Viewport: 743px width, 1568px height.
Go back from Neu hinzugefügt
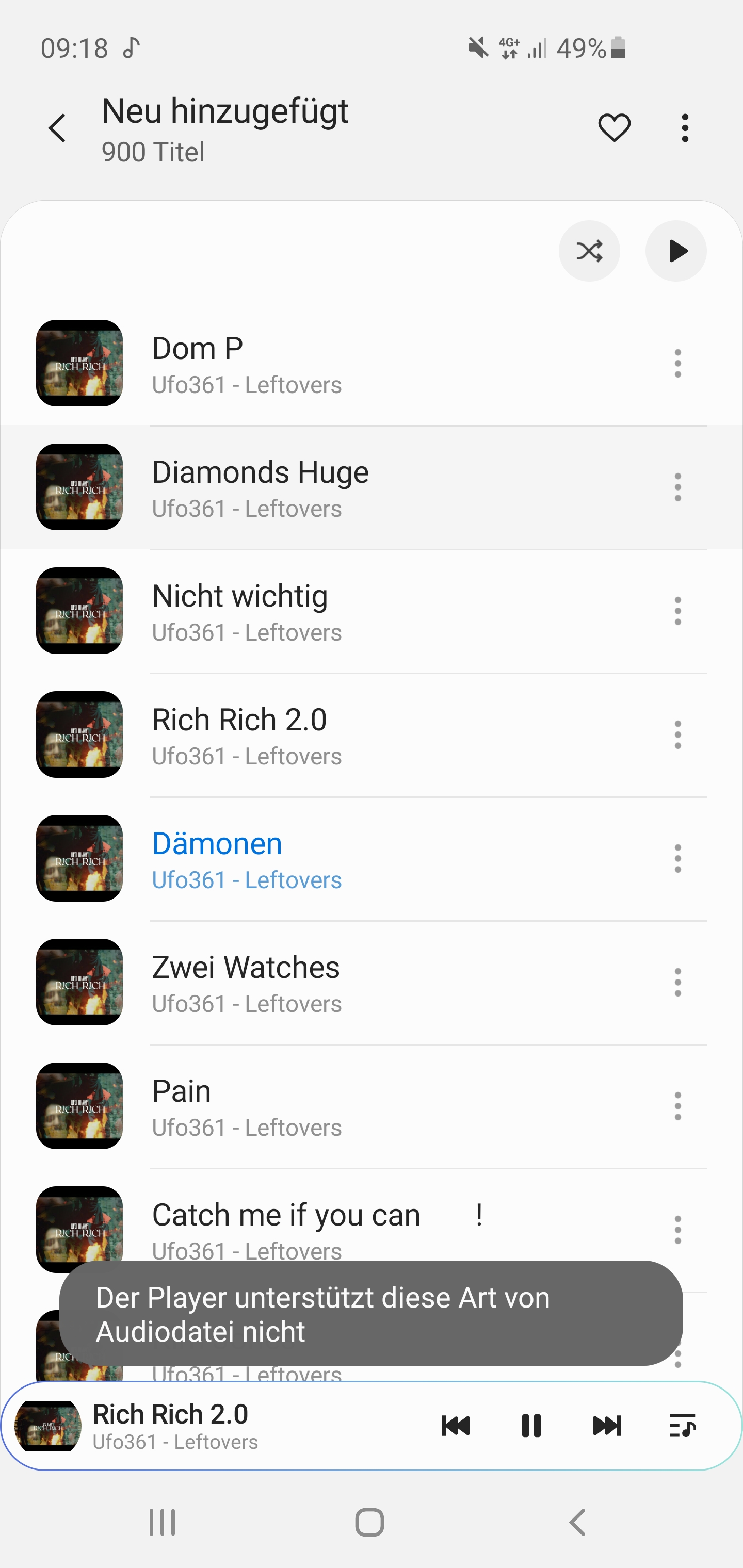click(57, 128)
